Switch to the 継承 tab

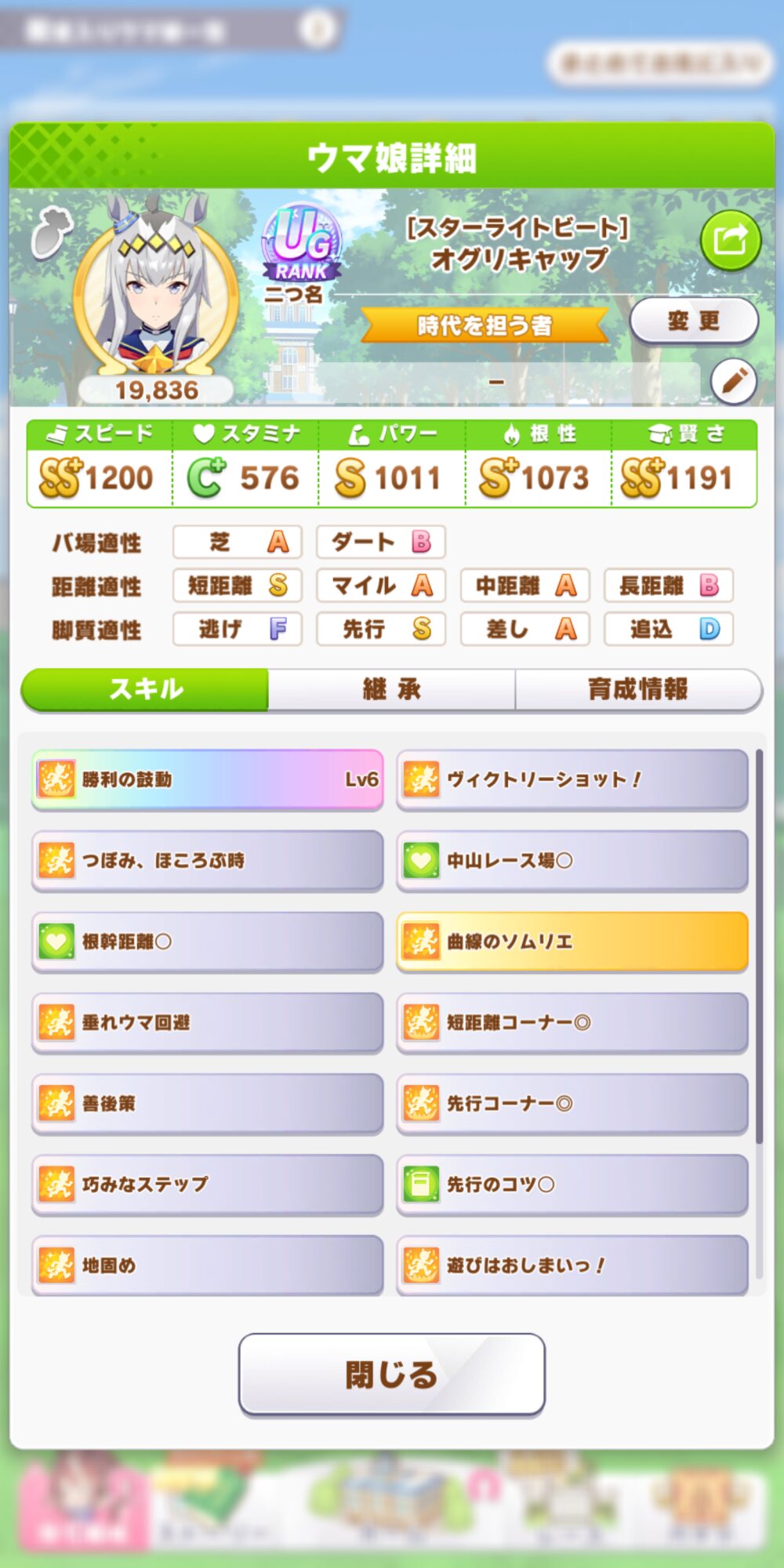391,690
